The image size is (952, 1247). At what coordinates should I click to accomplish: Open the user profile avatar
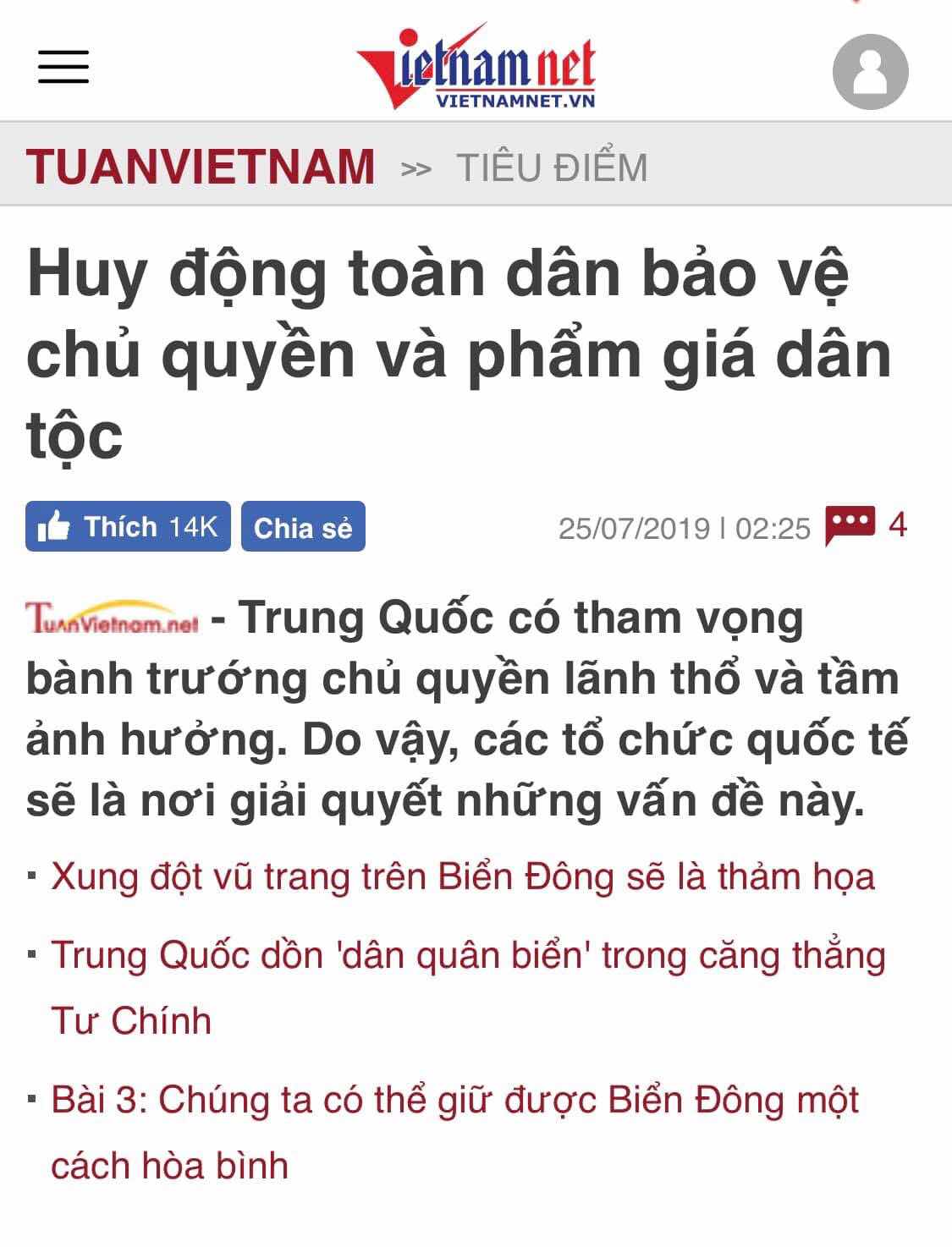870,72
